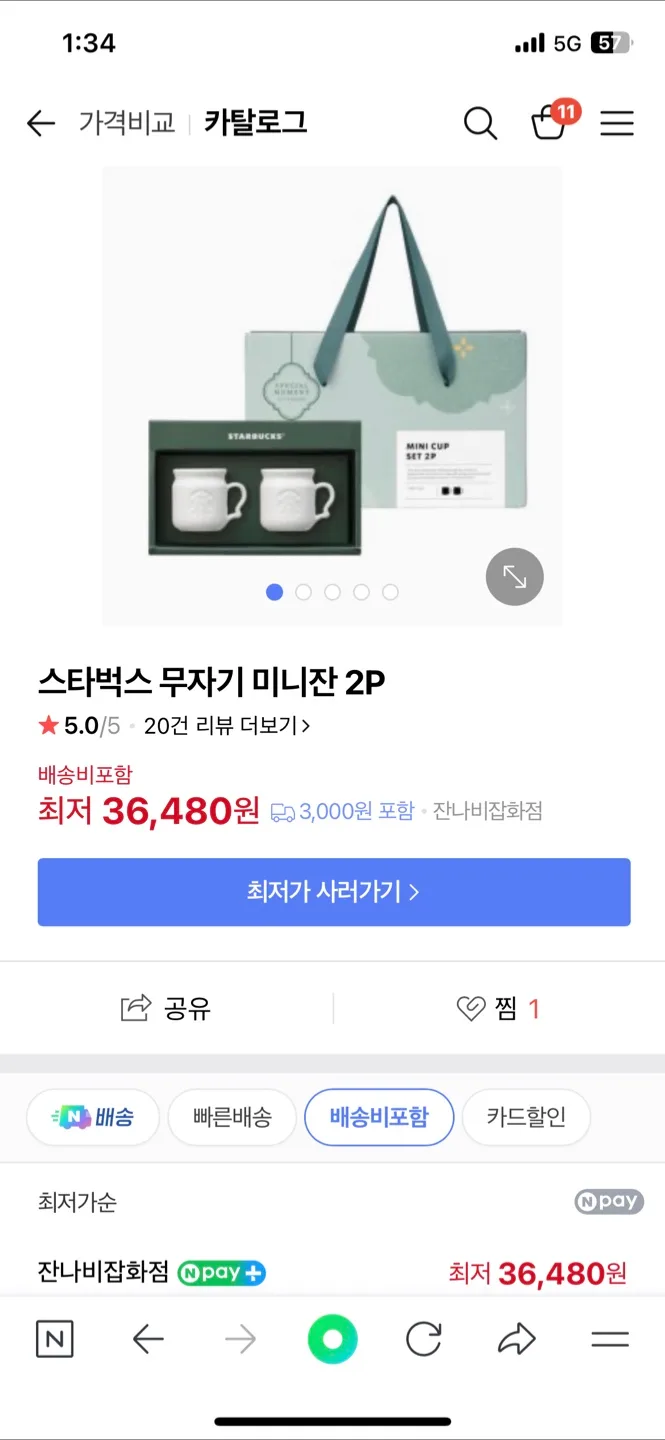The height and width of the screenshot is (1440, 665).
Task: Open 20건 리뷰 더보기 link
Action: point(226,726)
